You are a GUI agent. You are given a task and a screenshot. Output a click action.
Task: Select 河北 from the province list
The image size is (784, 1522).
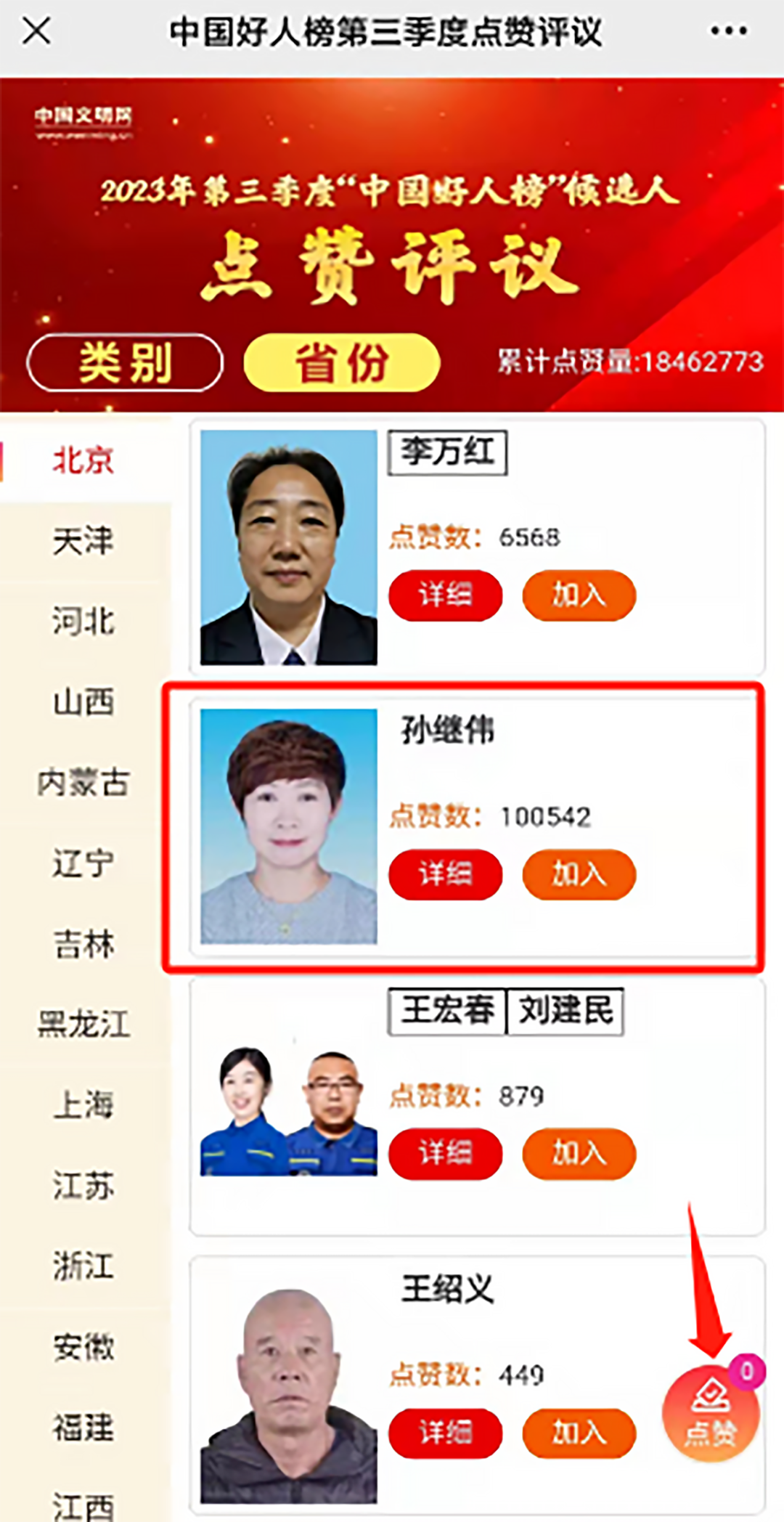83,622
